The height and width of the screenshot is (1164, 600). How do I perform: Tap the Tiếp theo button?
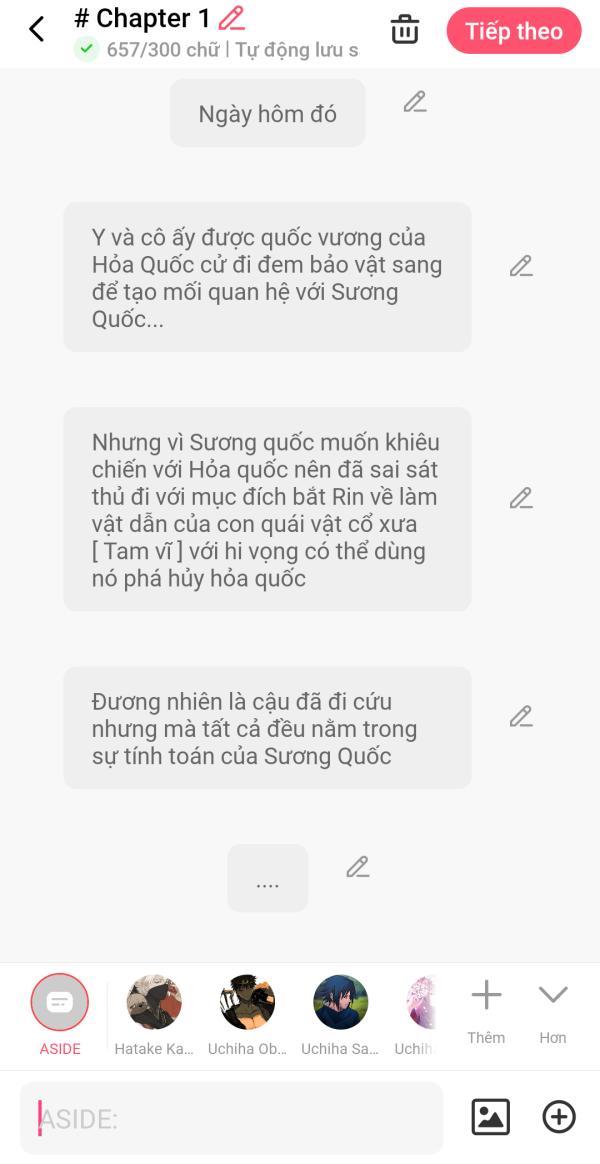(x=513, y=31)
